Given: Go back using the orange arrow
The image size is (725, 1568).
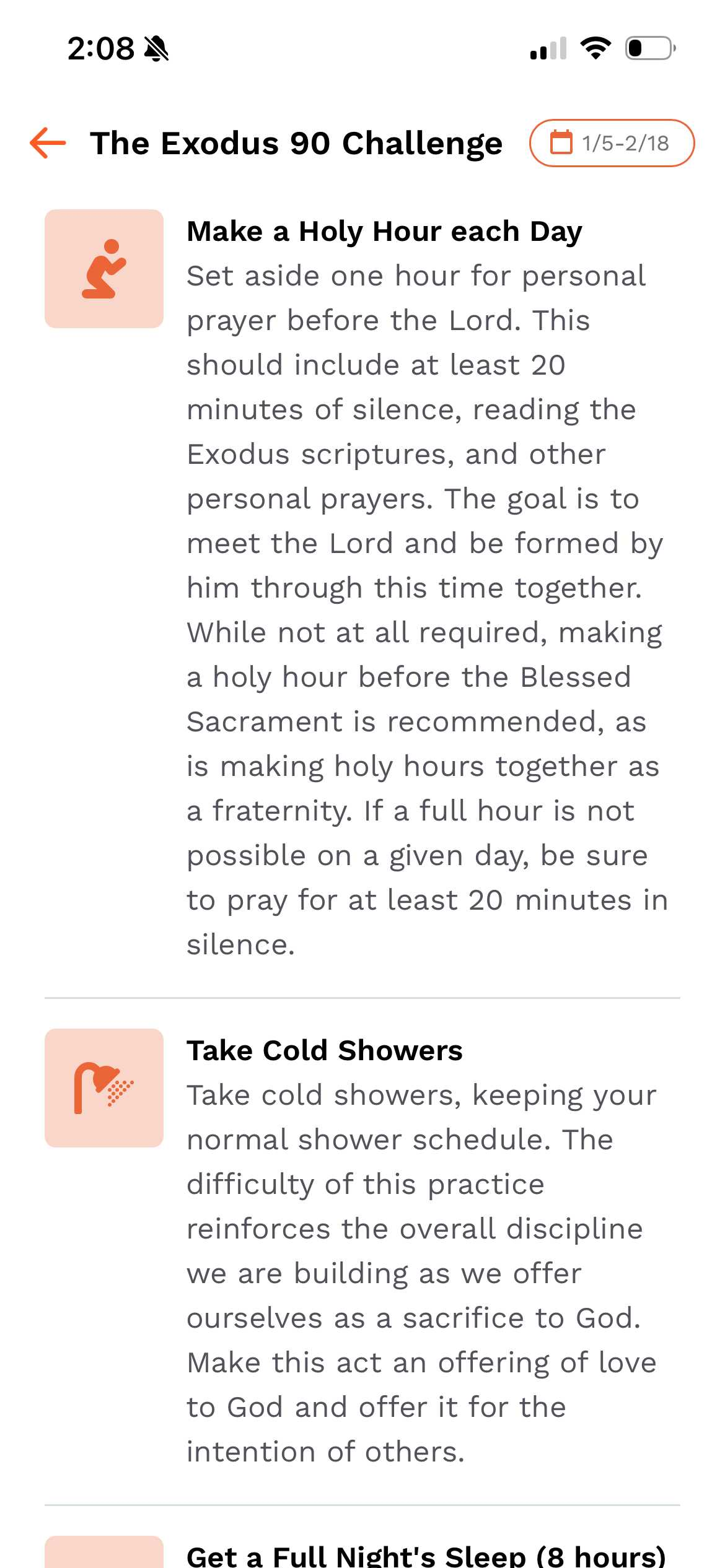Looking at the screenshot, I should [x=48, y=143].
